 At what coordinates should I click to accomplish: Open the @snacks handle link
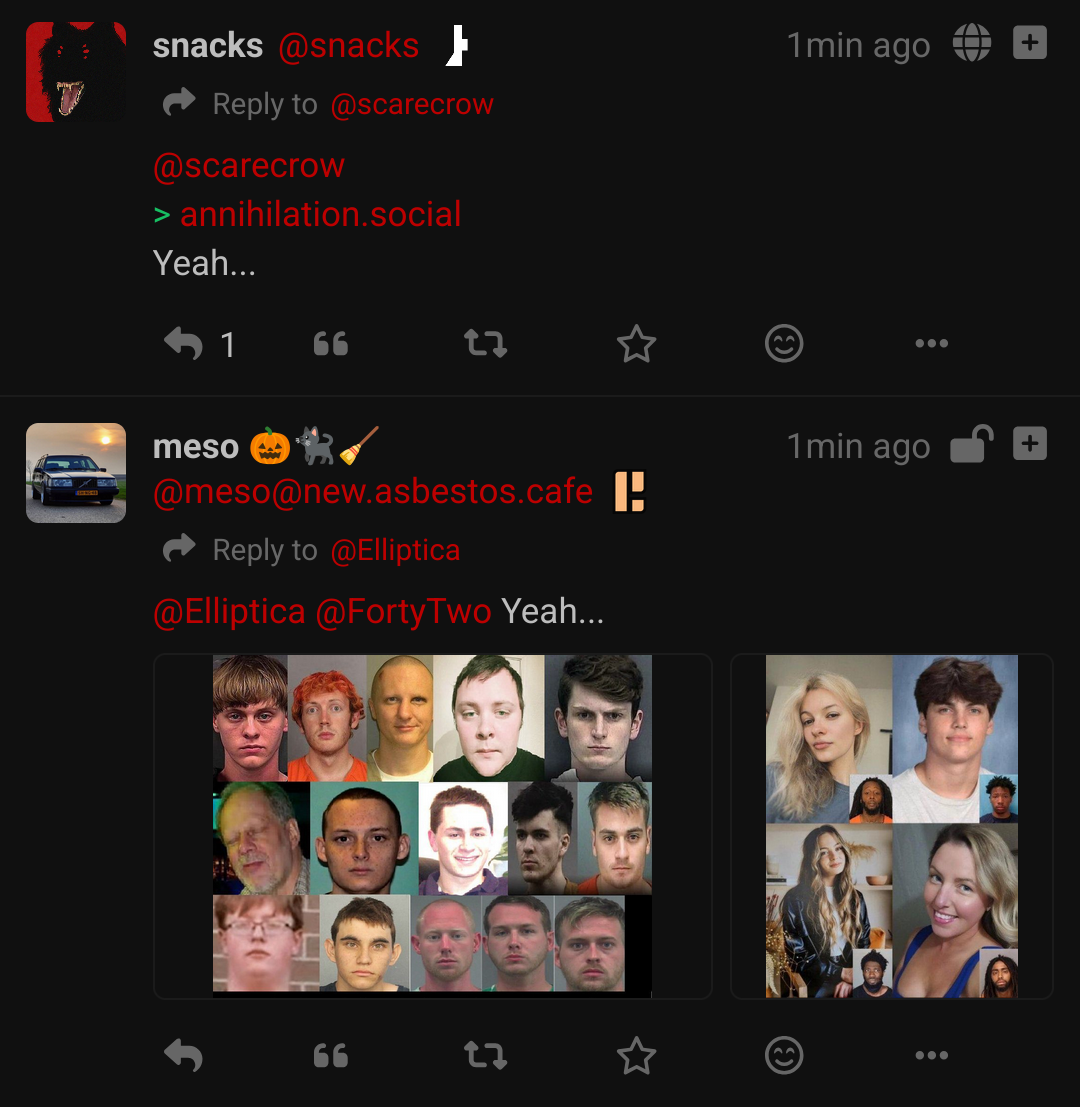348,46
